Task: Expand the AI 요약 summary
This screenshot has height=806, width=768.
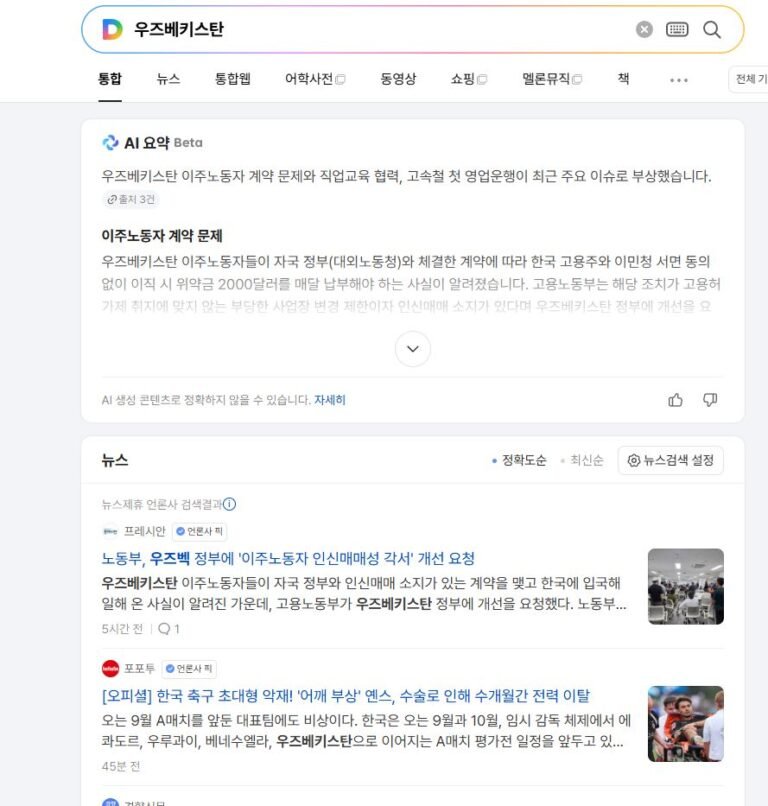Action: [413, 349]
